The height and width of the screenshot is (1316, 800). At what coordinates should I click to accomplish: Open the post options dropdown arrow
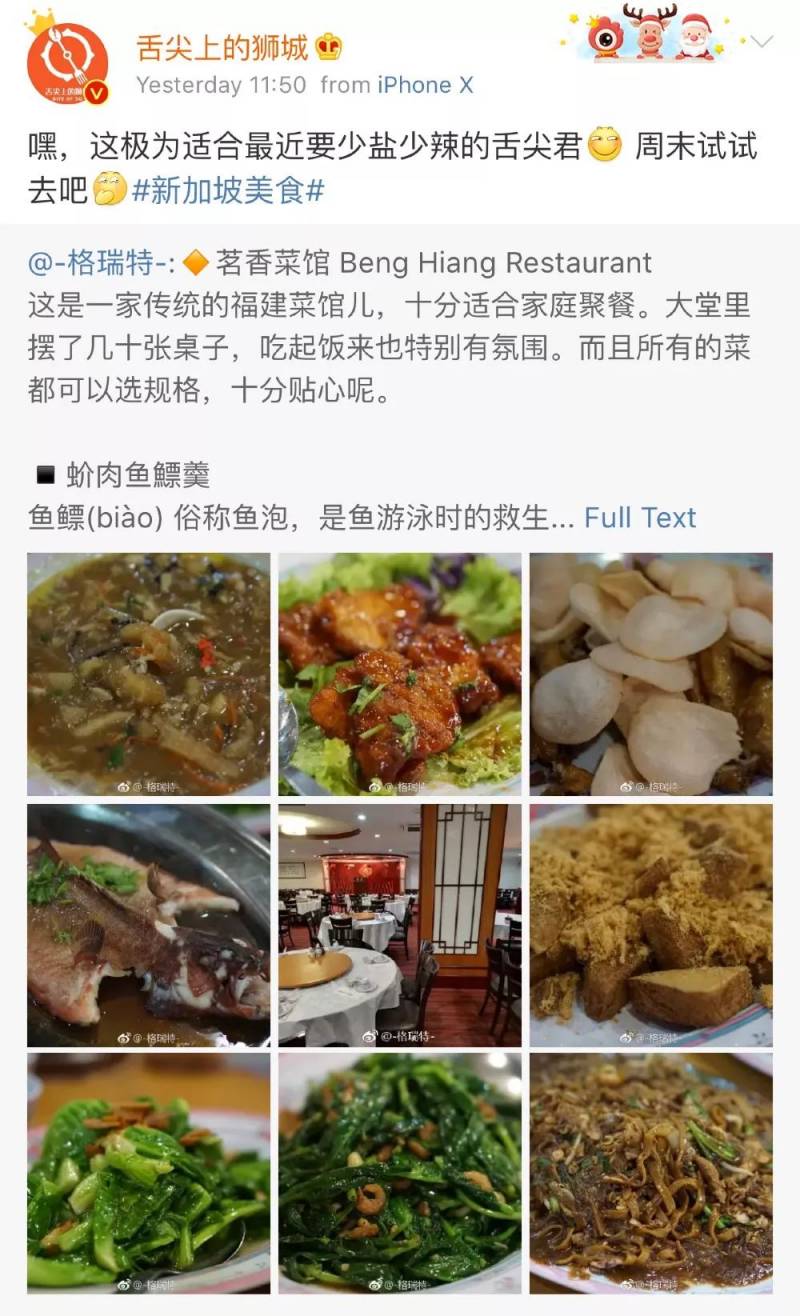coord(762,42)
